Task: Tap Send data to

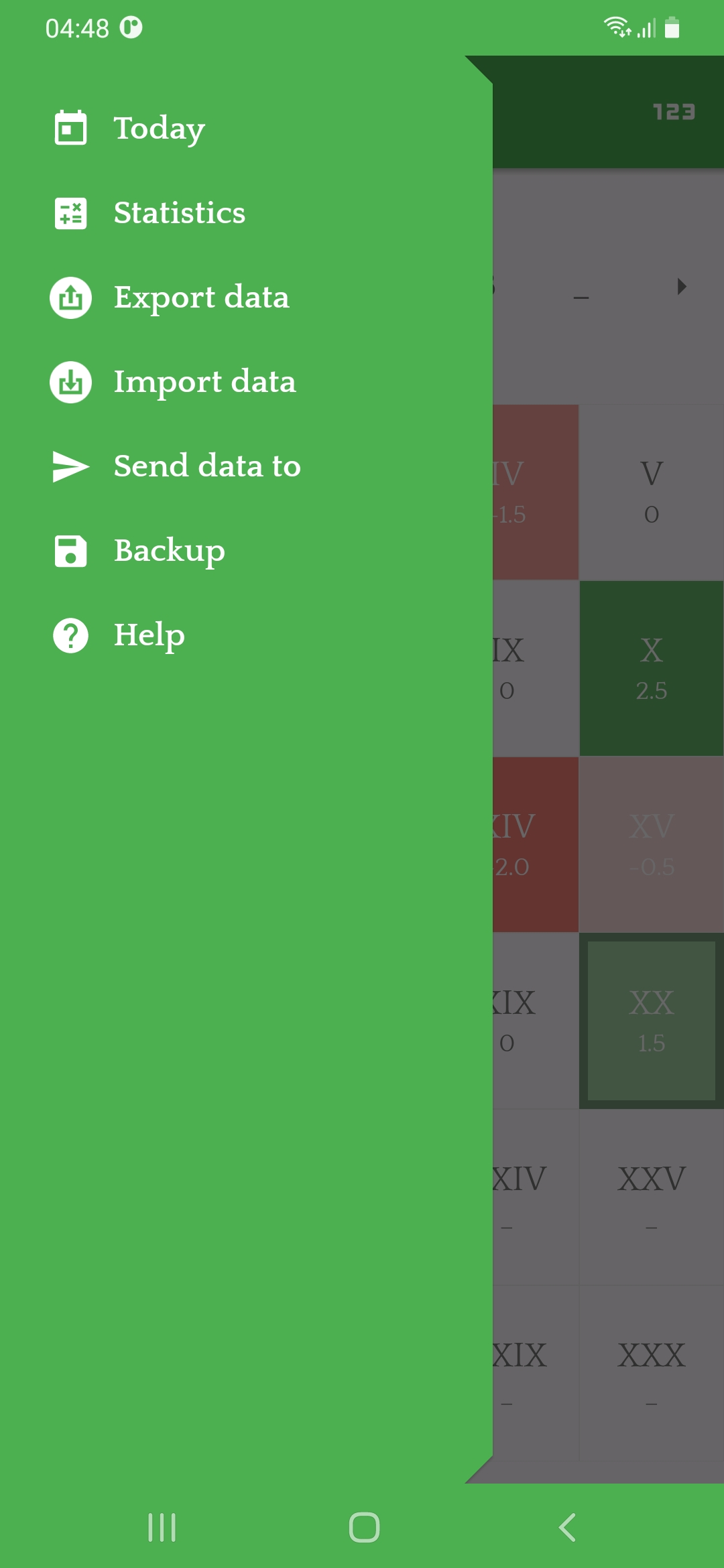Action: (246, 466)
